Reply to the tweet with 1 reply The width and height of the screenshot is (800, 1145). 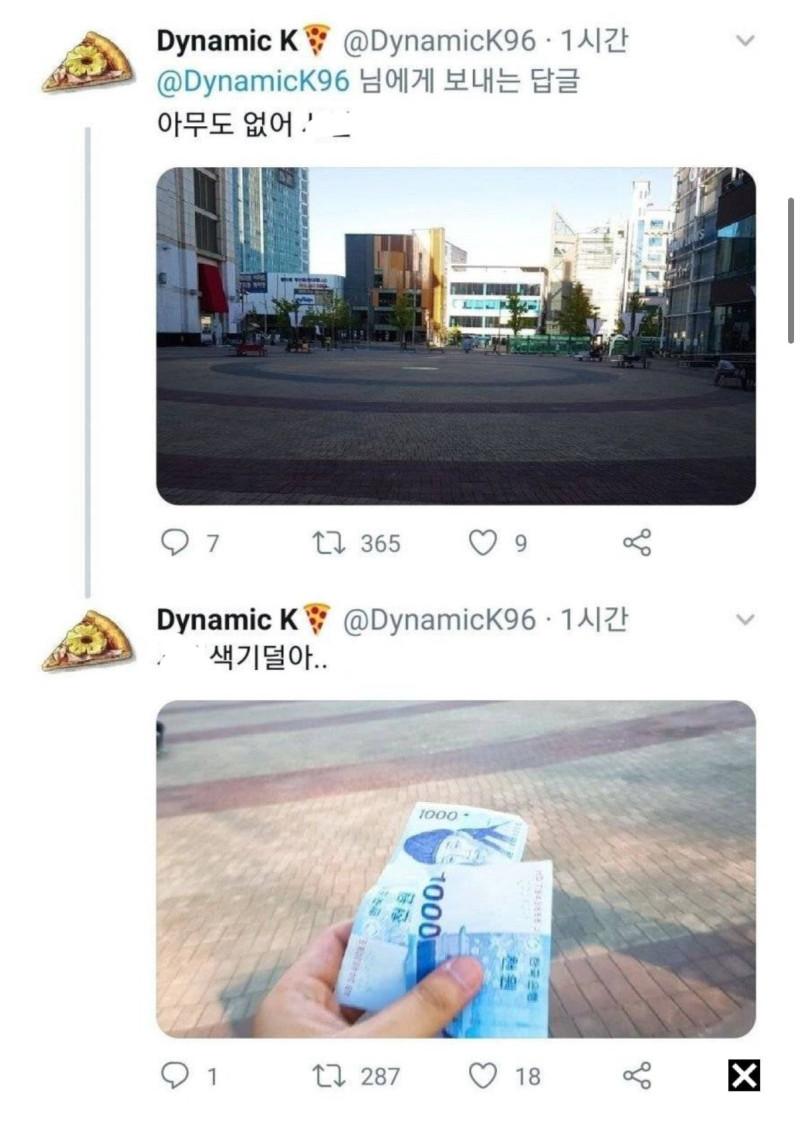(175, 1076)
